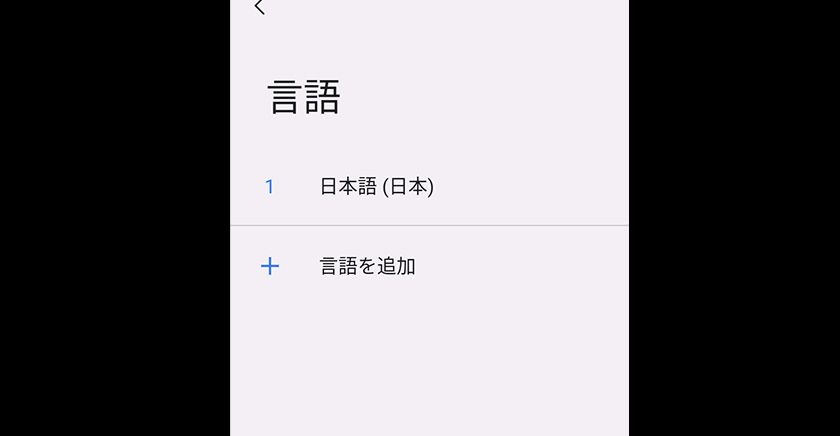This screenshot has height=436, width=840.
Task: Go back using the top-left arrow
Action: click(x=260, y=8)
